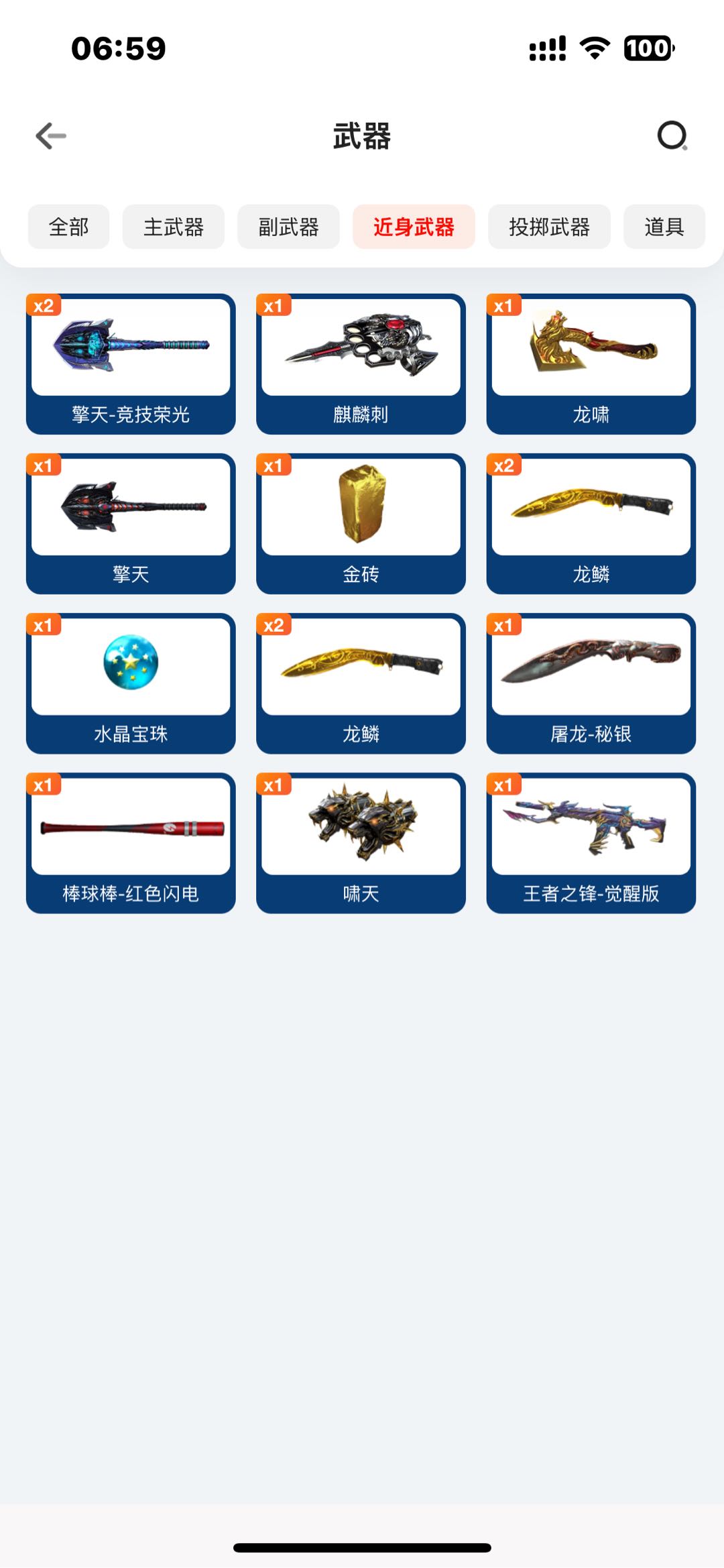
Task: Open the 棒球棒-红色闪电 card
Action: coord(131,843)
